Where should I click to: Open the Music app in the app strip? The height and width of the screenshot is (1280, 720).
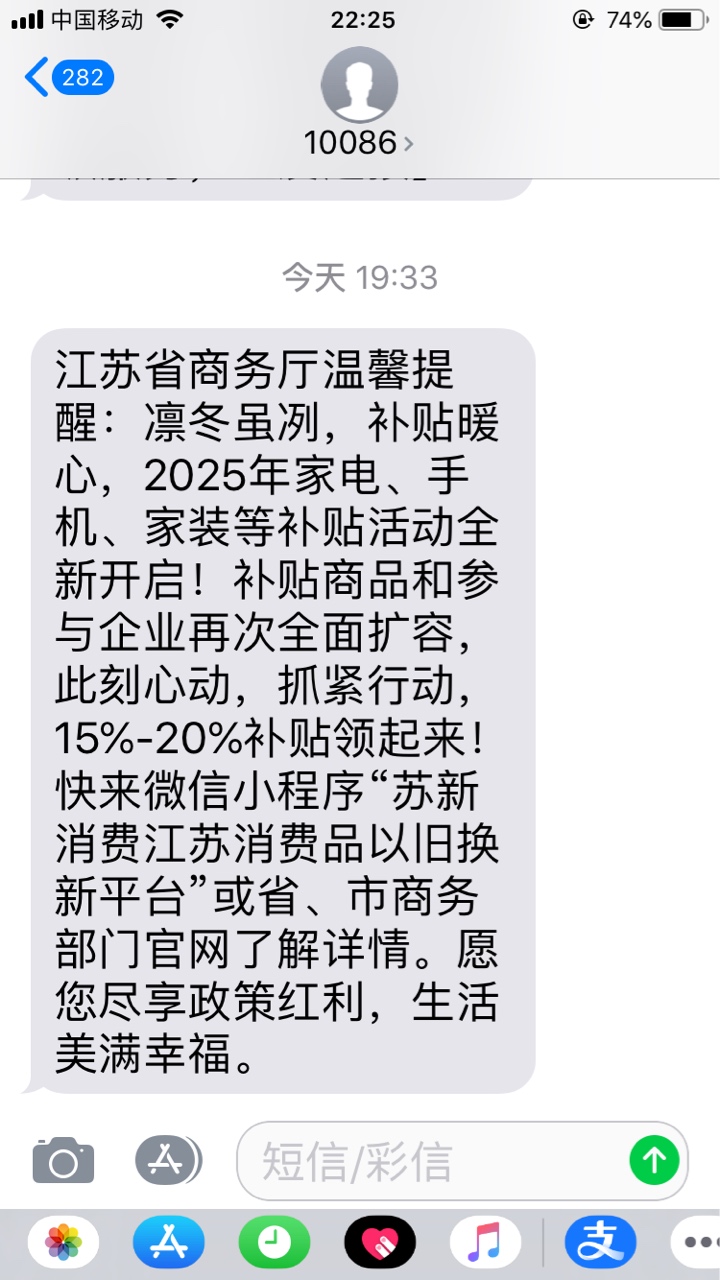tap(485, 1243)
